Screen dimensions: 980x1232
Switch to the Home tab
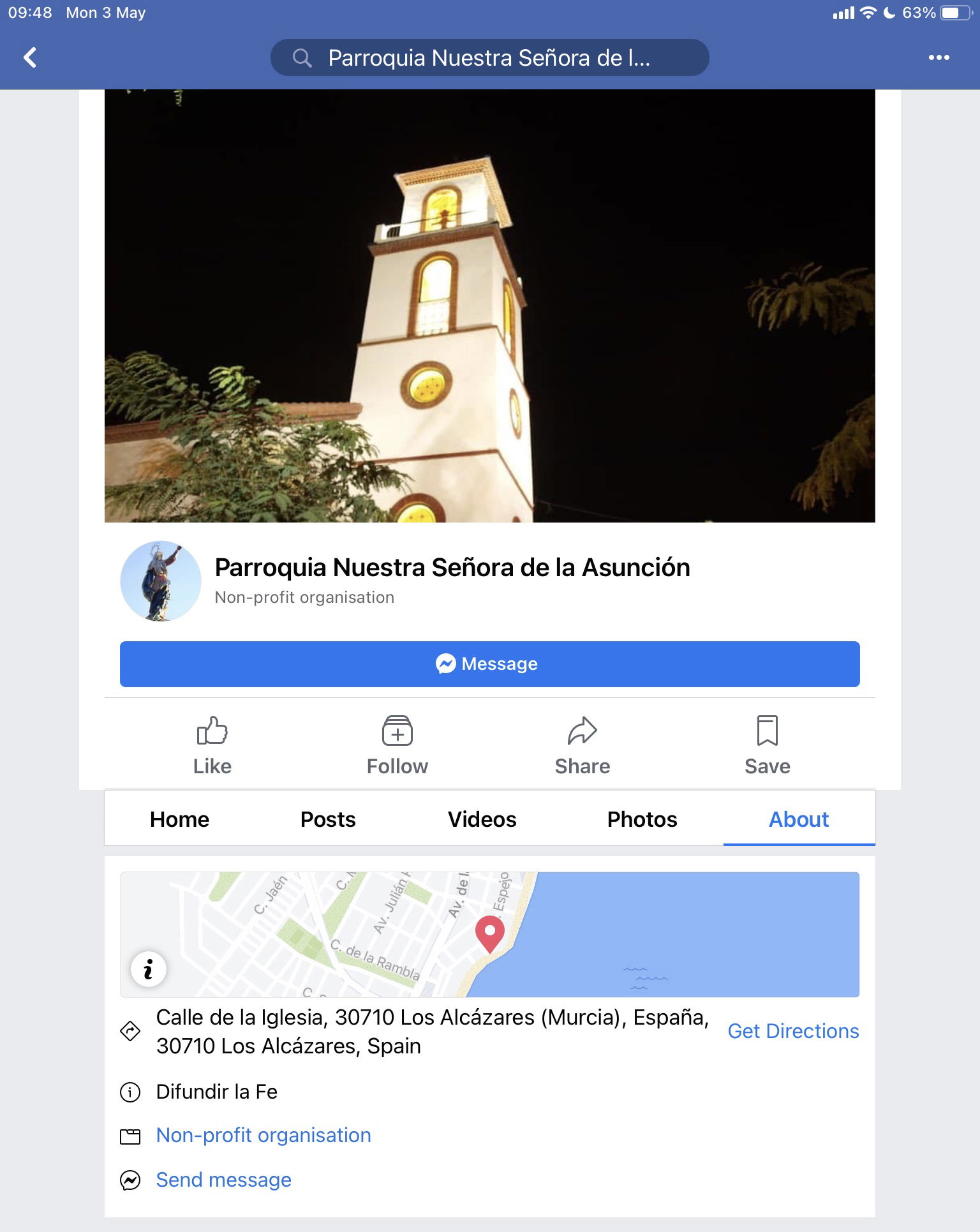(x=179, y=819)
